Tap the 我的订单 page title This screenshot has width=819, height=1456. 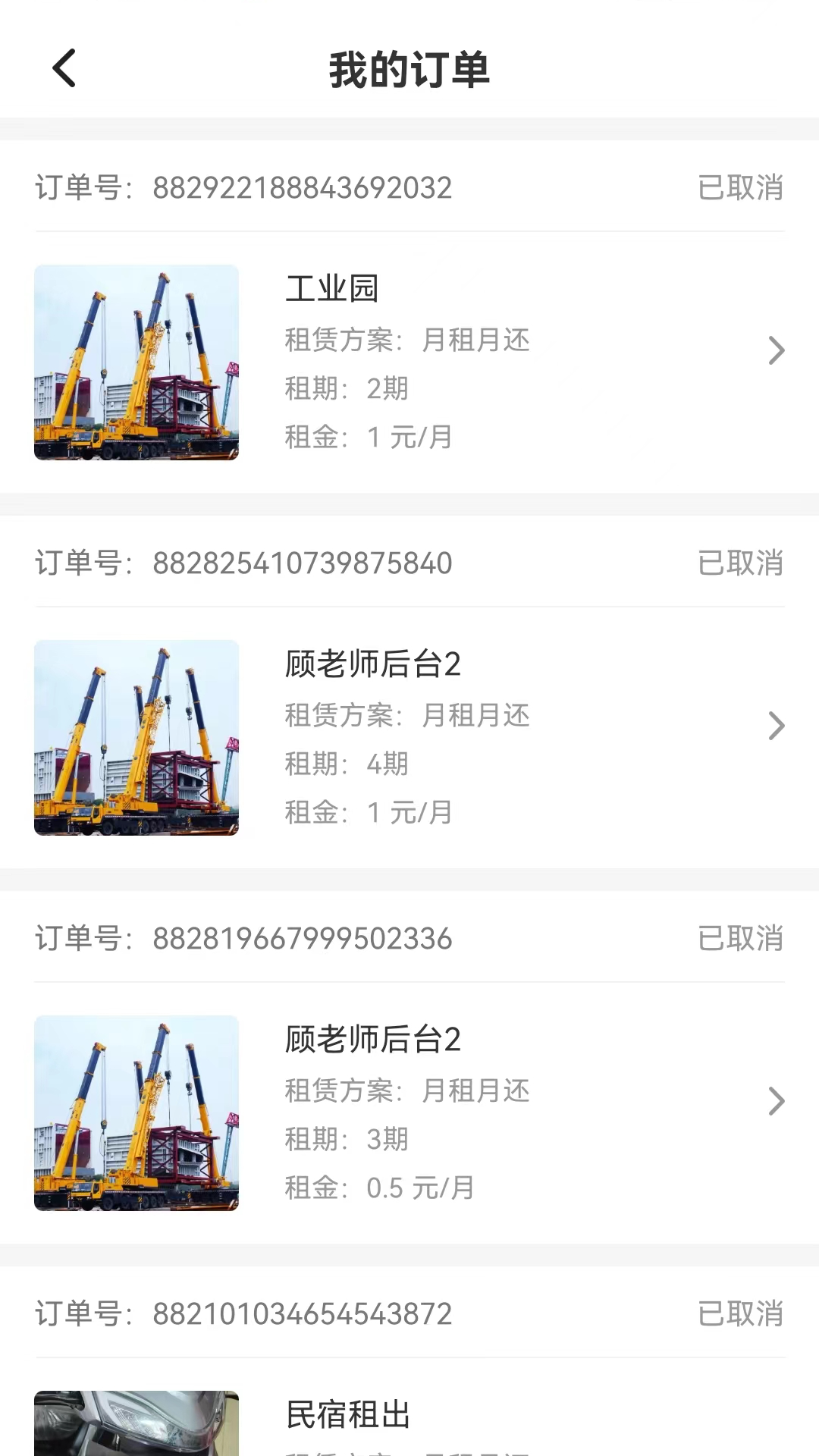coord(409,72)
